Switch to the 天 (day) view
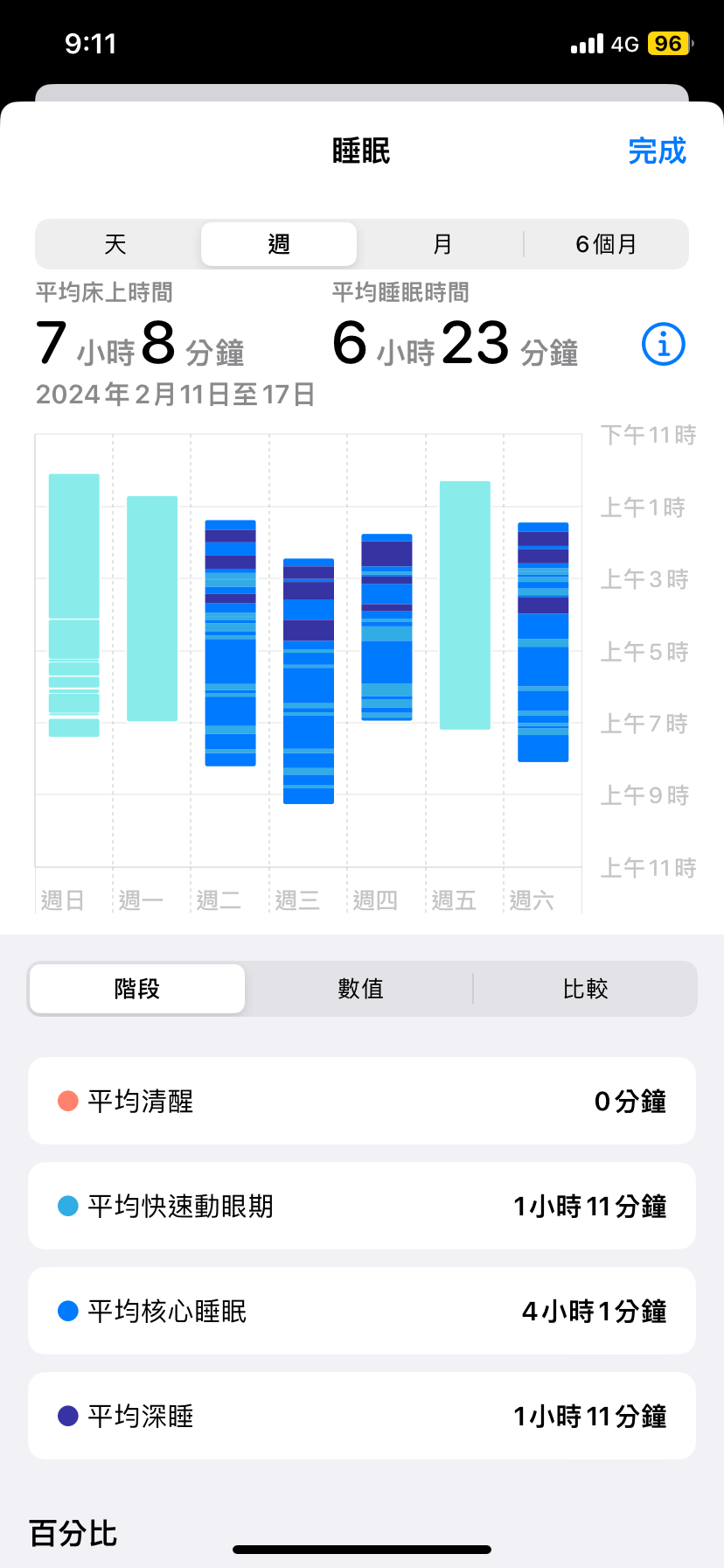 point(115,244)
